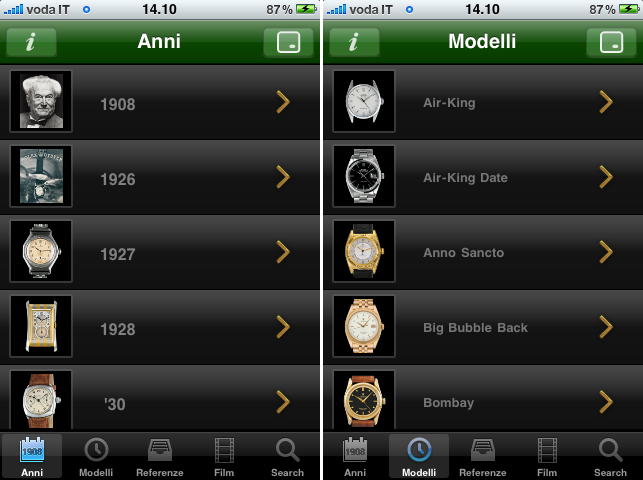Switch to Referenze tab on the Anni screen
Image resolution: width=643 pixels, height=480 pixels.
[x=160, y=457]
